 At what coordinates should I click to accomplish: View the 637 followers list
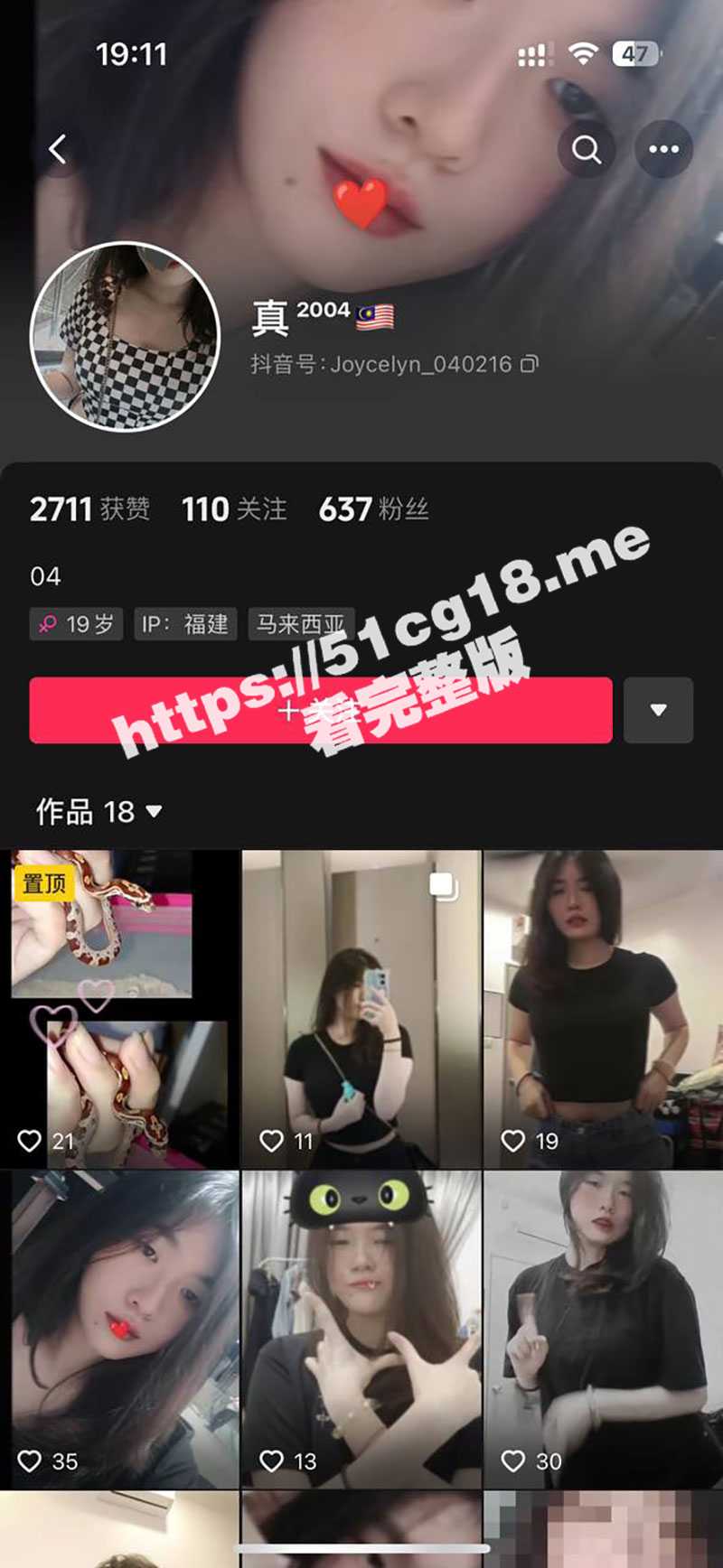(x=373, y=509)
